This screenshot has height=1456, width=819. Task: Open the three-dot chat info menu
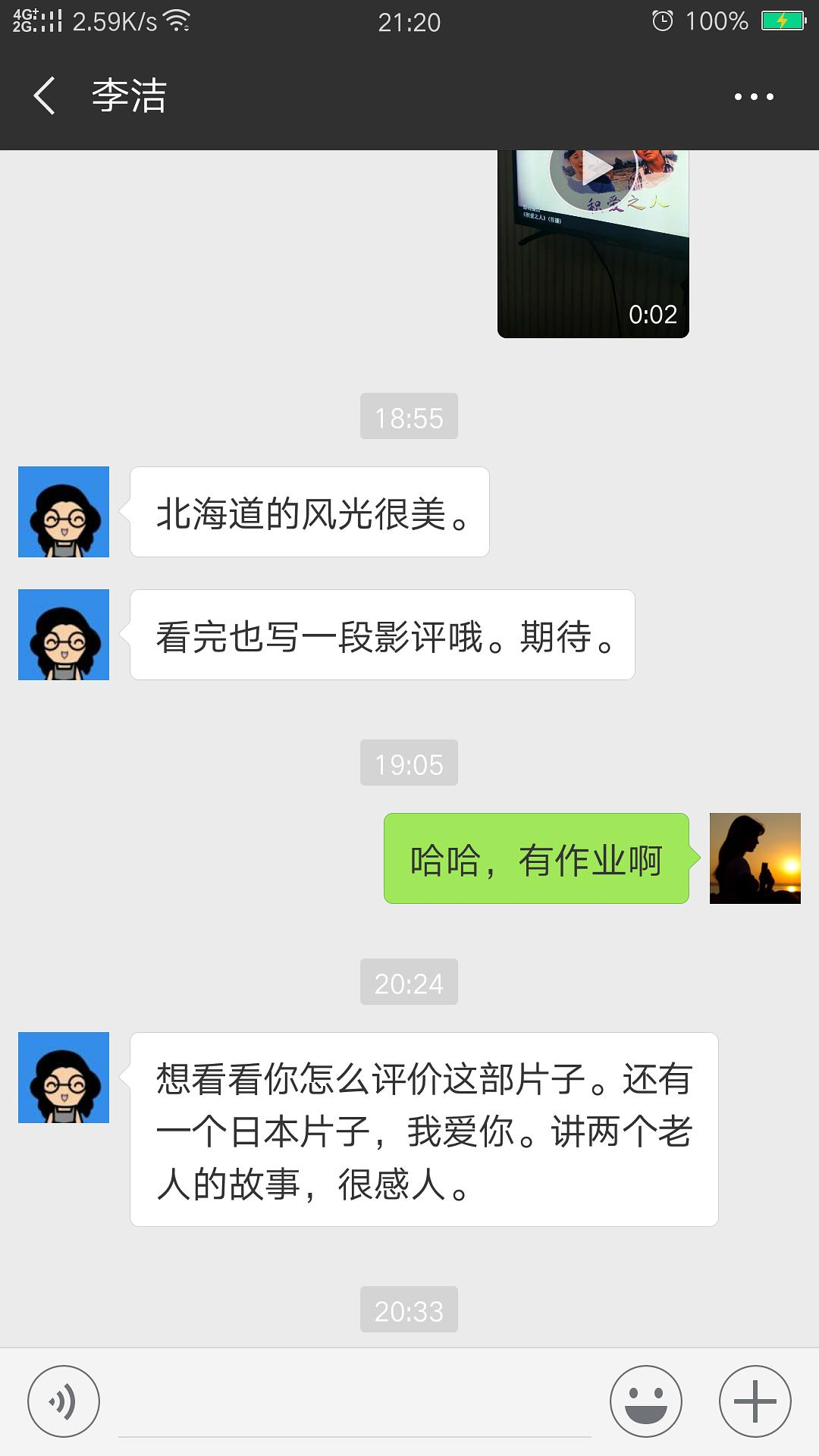pyautogui.click(x=753, y=96)
